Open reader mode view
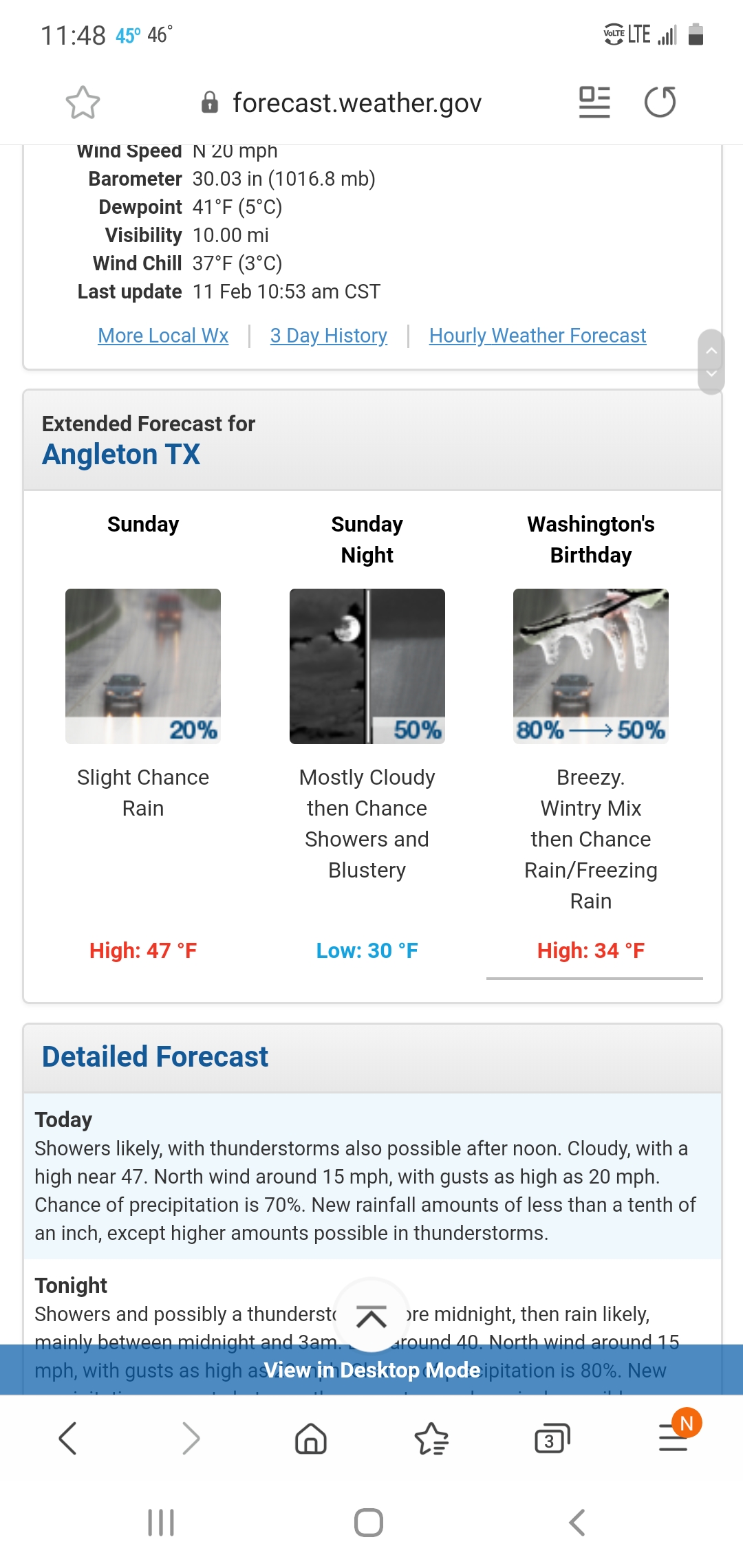The image size is (743, 1568). tap(594, 102)
